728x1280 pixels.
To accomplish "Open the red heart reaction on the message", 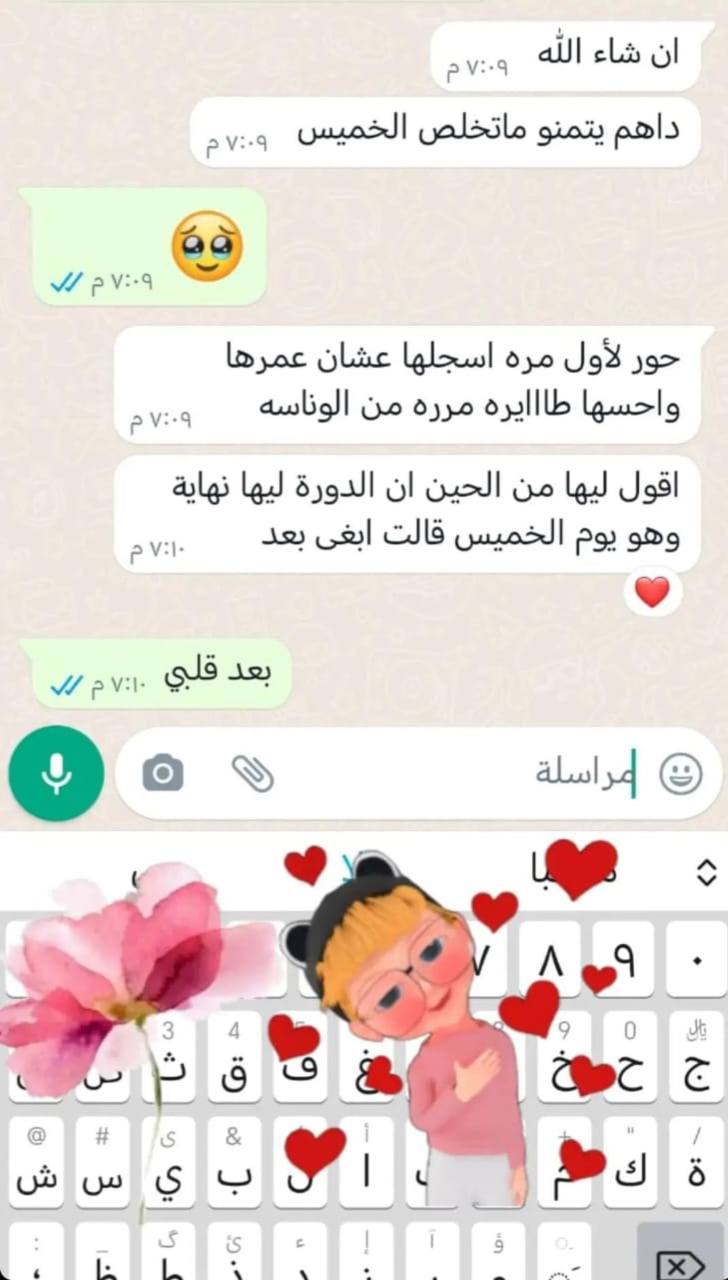I will pyautogui.click(x=652, y=593).
